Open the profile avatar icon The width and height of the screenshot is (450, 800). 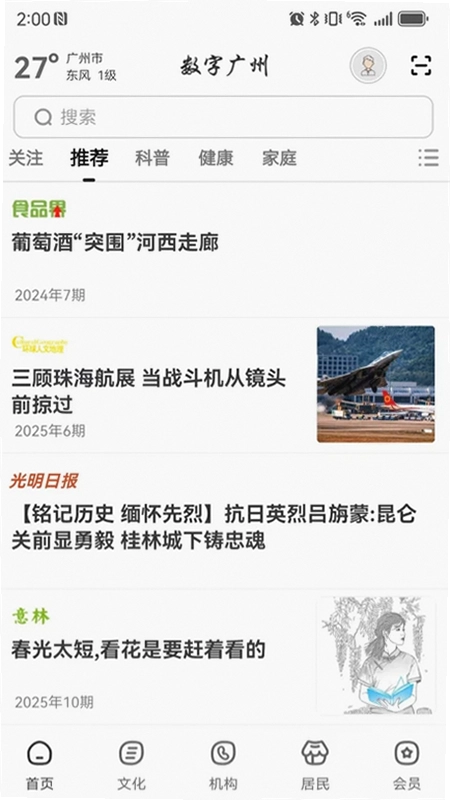coord(368,66)
